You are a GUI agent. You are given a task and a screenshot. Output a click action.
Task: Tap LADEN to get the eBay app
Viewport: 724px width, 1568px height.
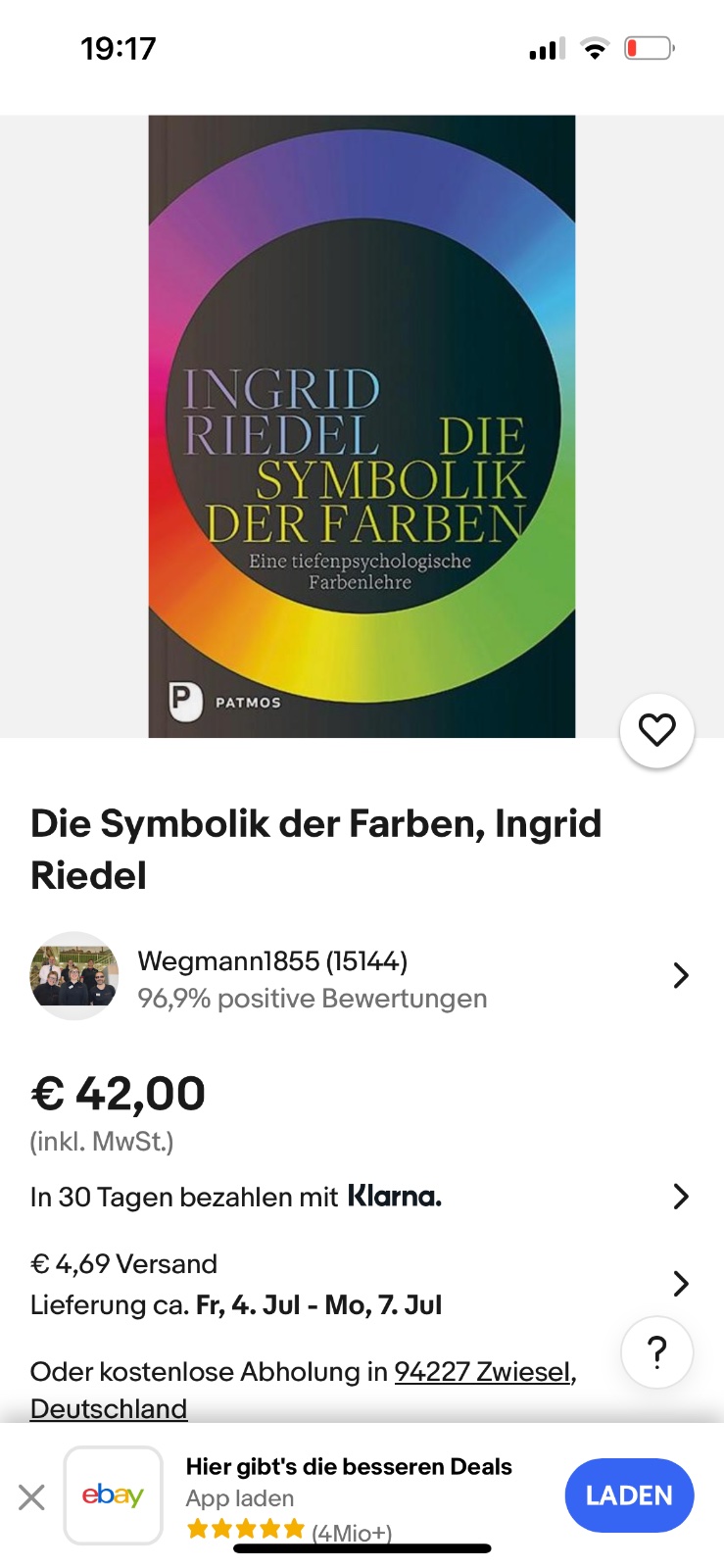629,1495
